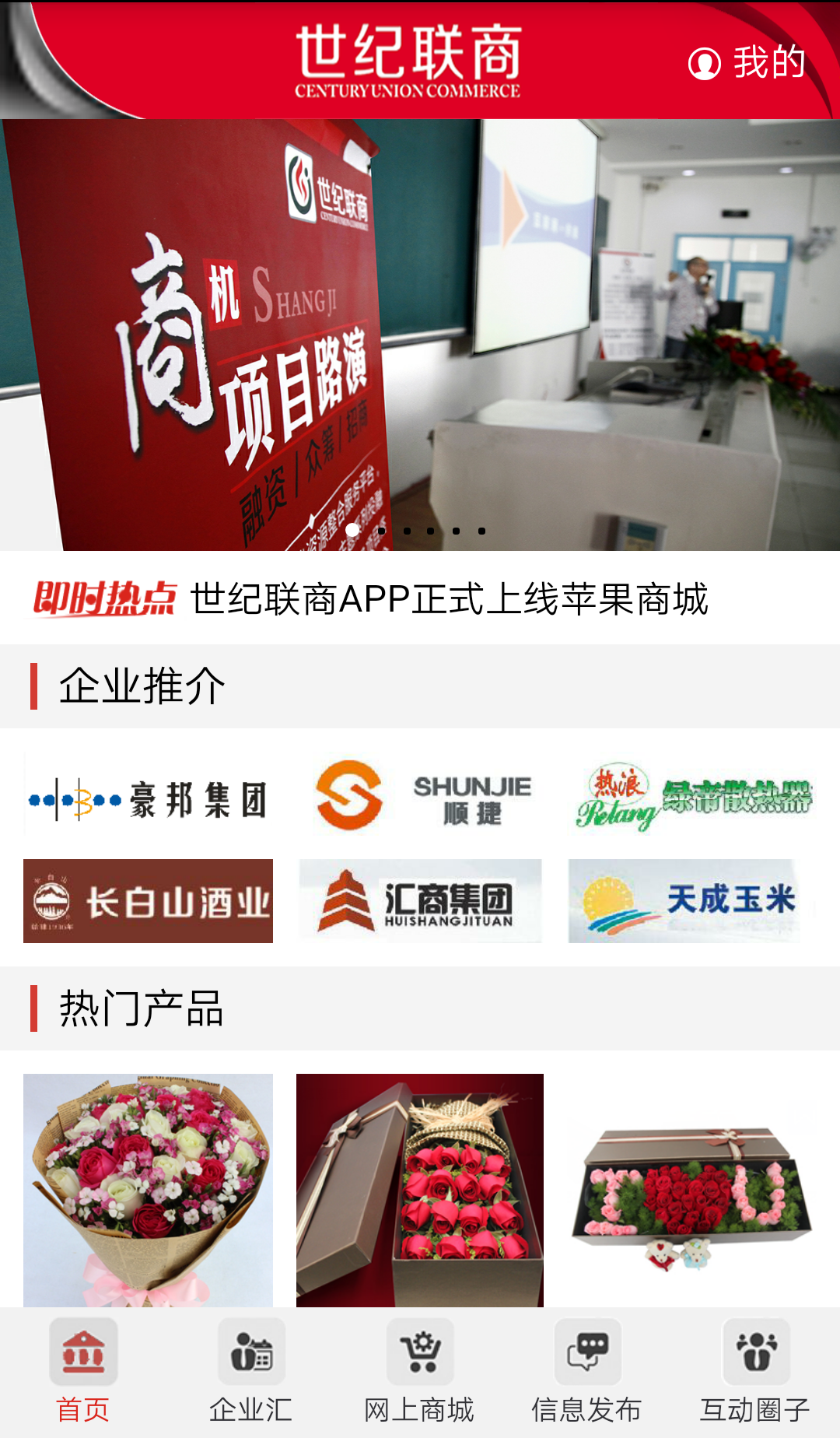This screenshot has width=840, height=1438.
Task: Open the 长白山酒业 company card
Action: coord(148,901)
